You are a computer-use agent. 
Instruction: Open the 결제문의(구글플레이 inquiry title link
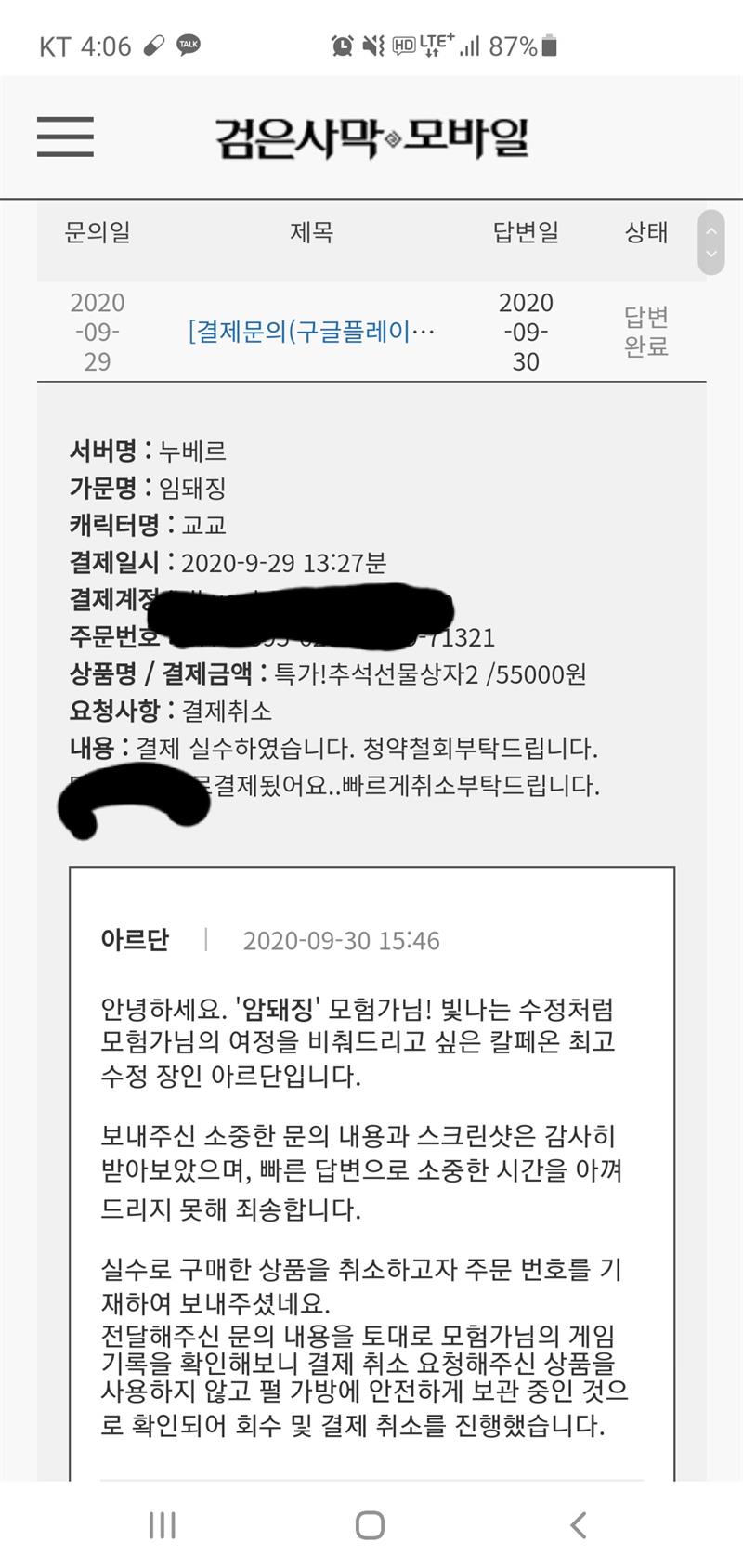(311, 332)
